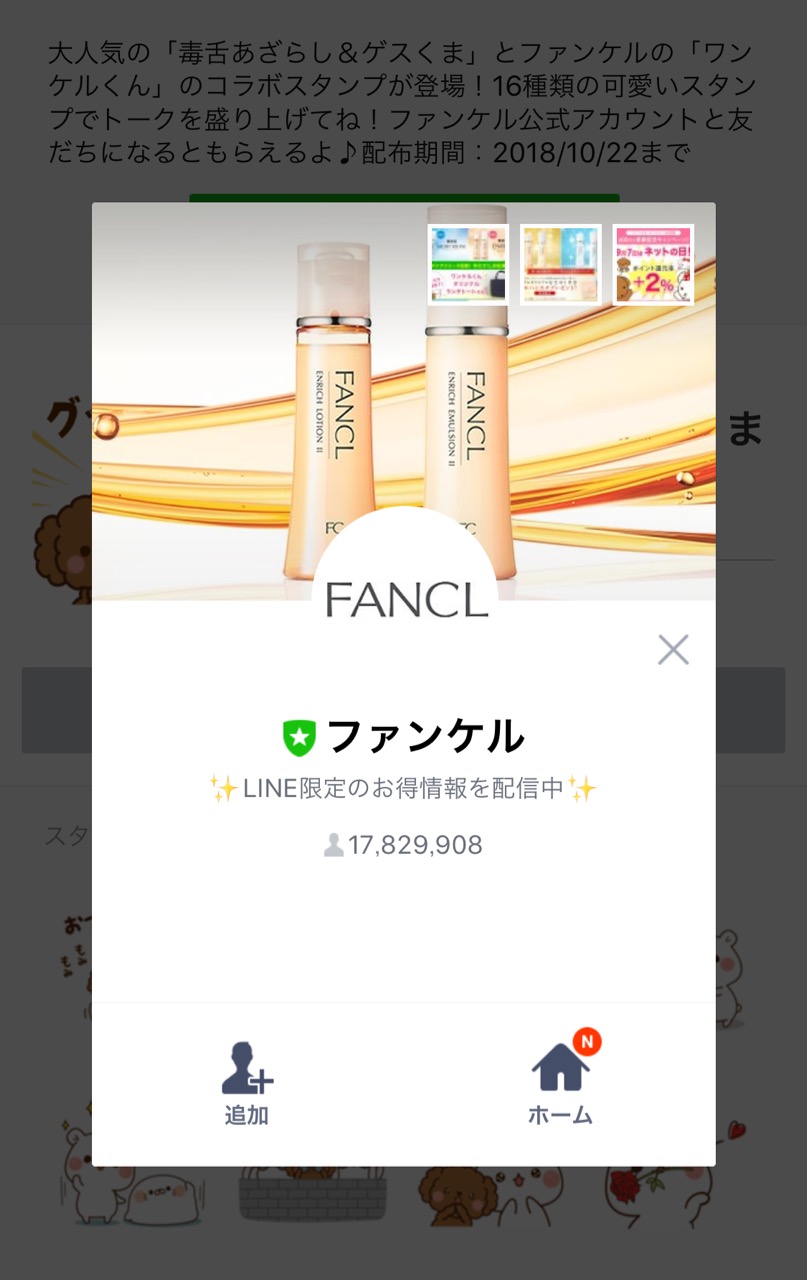This screenshot has width=807, height=1280.
Task: Close the ファンケル profile popup
Action: tap(673, 650)
